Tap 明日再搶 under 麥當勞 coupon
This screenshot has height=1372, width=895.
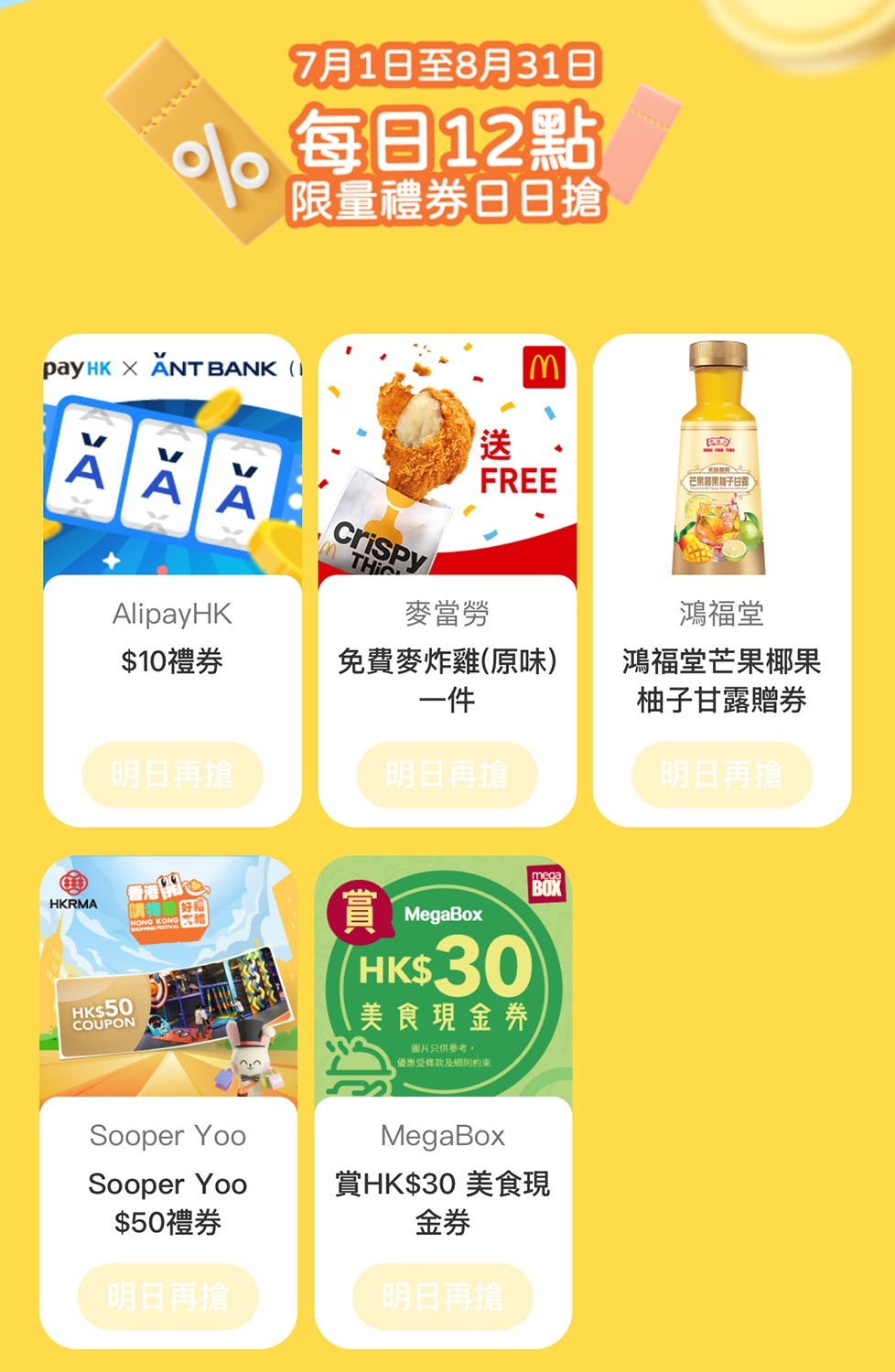click(447, 775)
